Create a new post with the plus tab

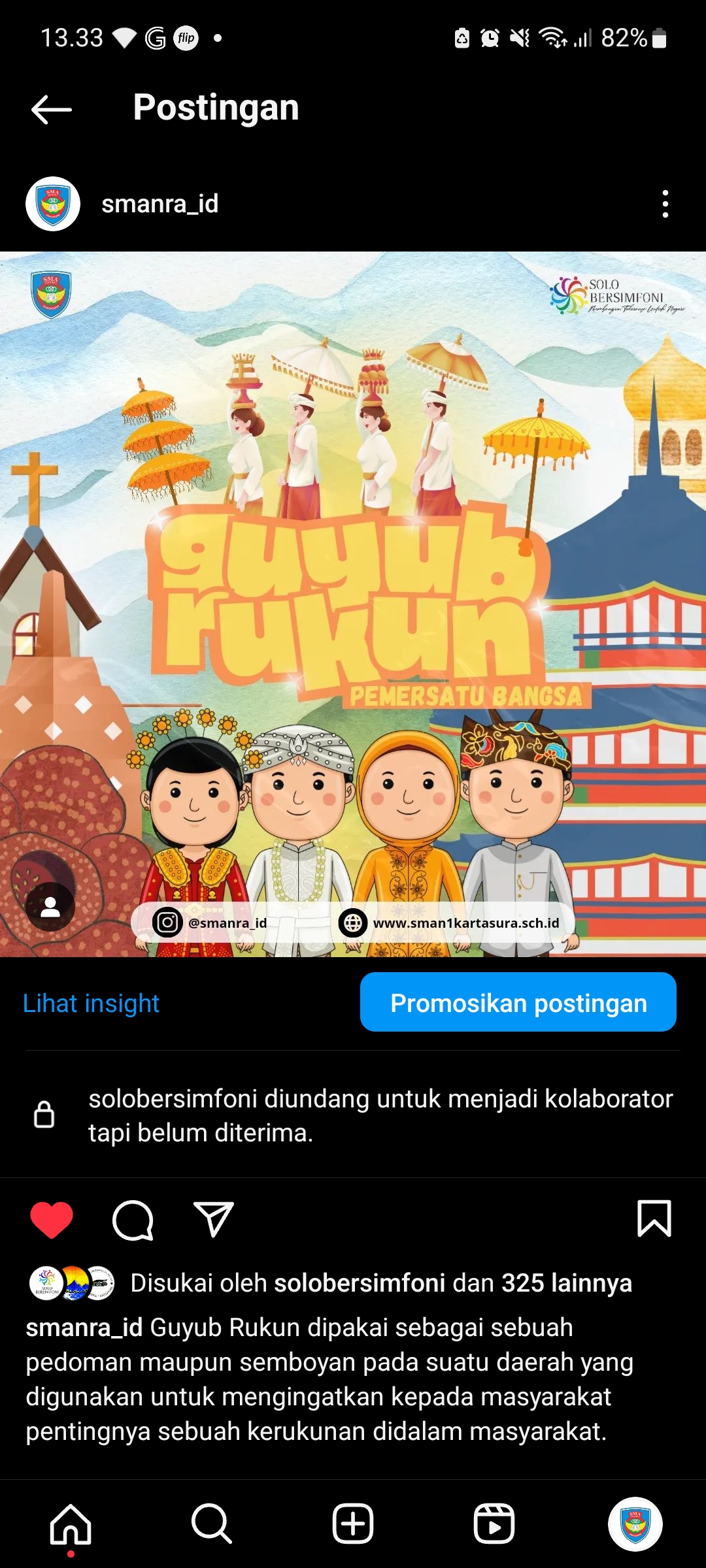[353, 1524]
